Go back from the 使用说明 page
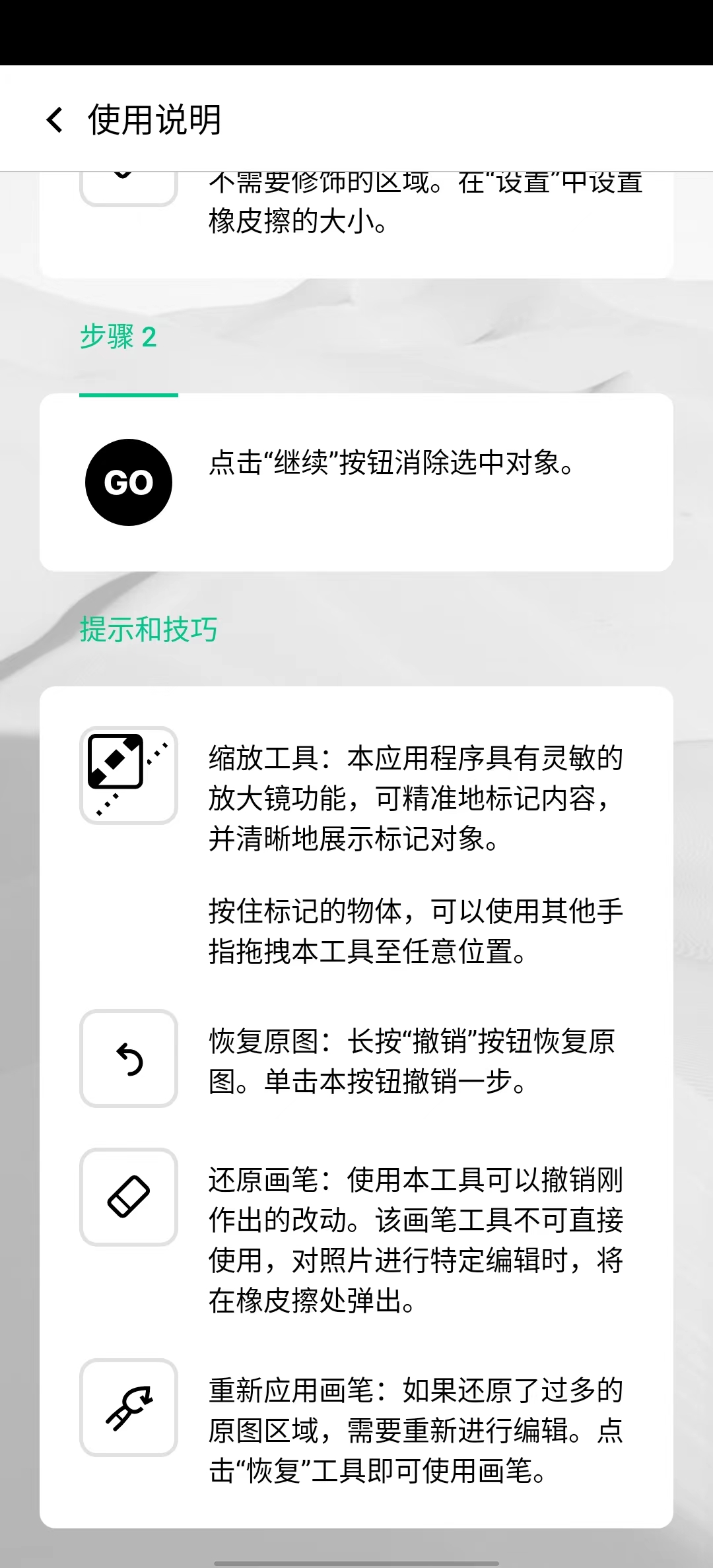Image resolution: width=713 pixels, height=1568 pixels. (55, 120)
